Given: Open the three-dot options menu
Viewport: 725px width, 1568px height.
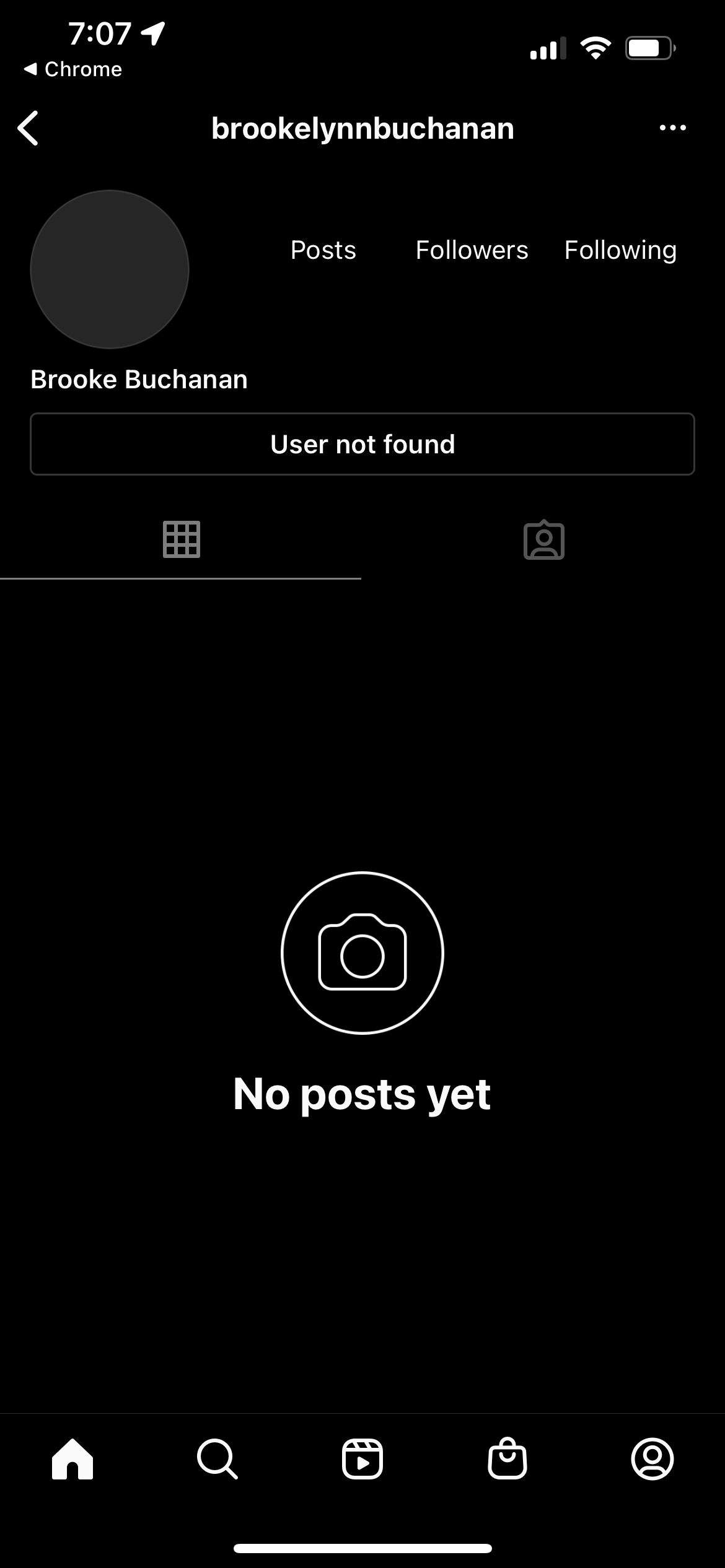Looking at the screenshot, I should (x=672, y=128).
